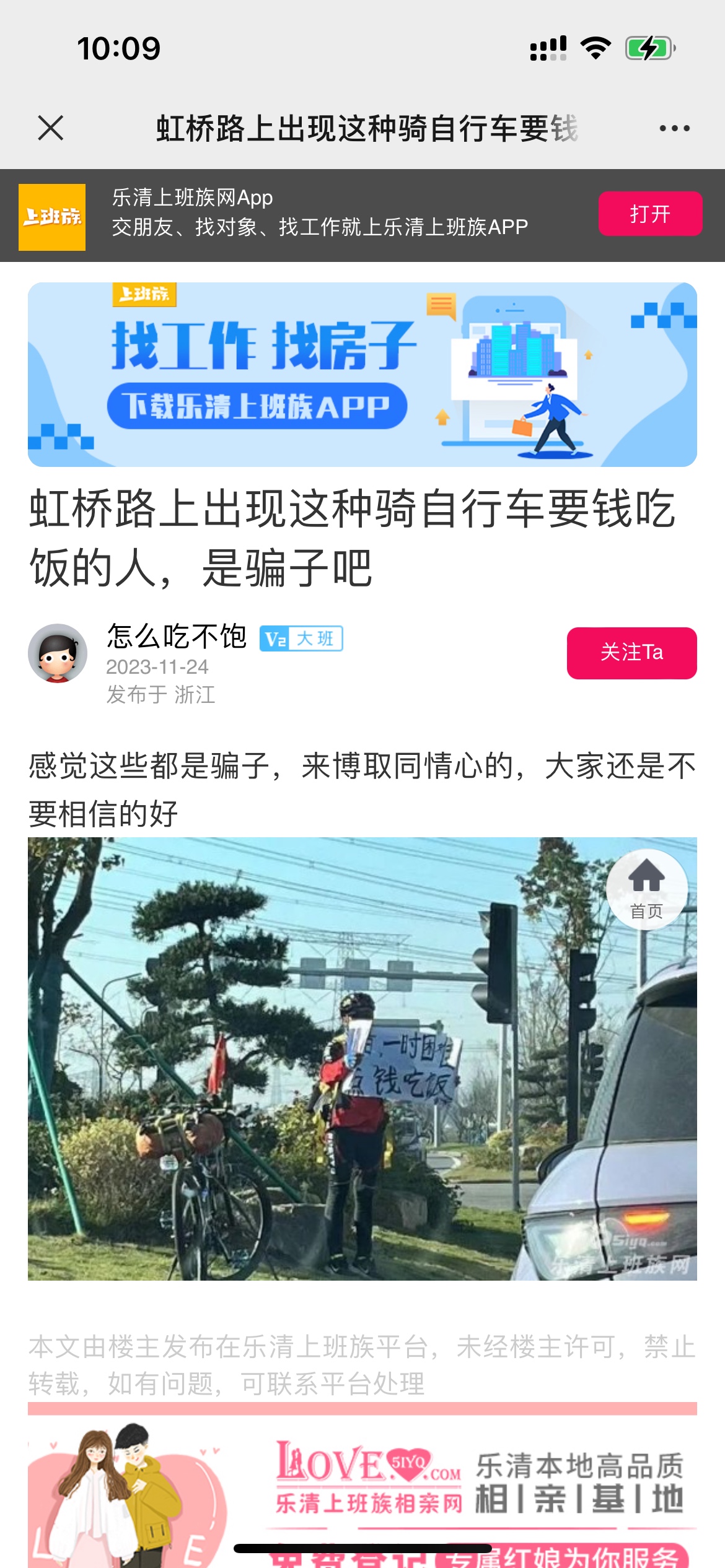Close this article page
The height and width of the screenshot is (1568, 725).
[51, 128]
